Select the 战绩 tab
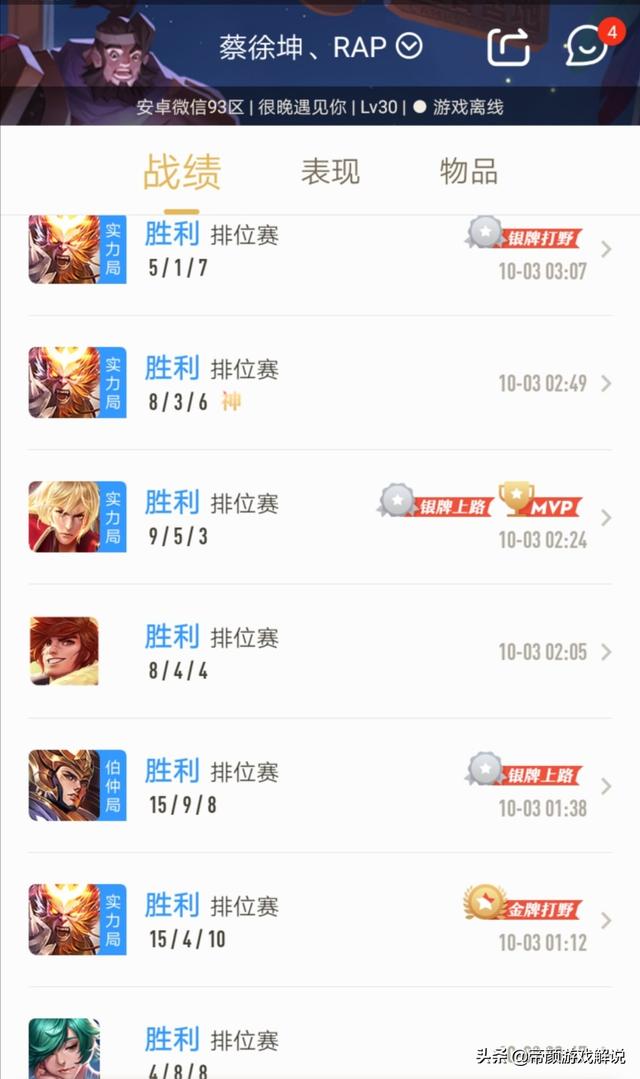640x1079 pixels. point(182,171)
